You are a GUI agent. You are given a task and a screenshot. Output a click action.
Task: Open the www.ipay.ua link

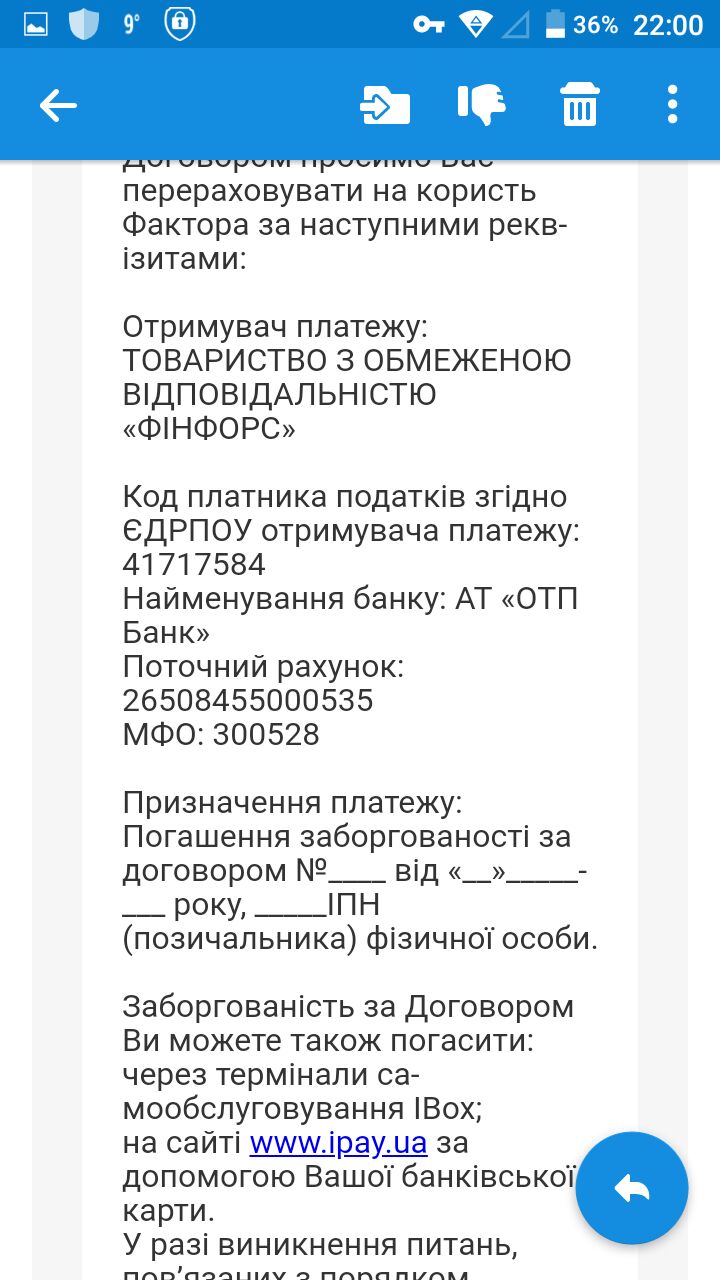pos(338,1142)
